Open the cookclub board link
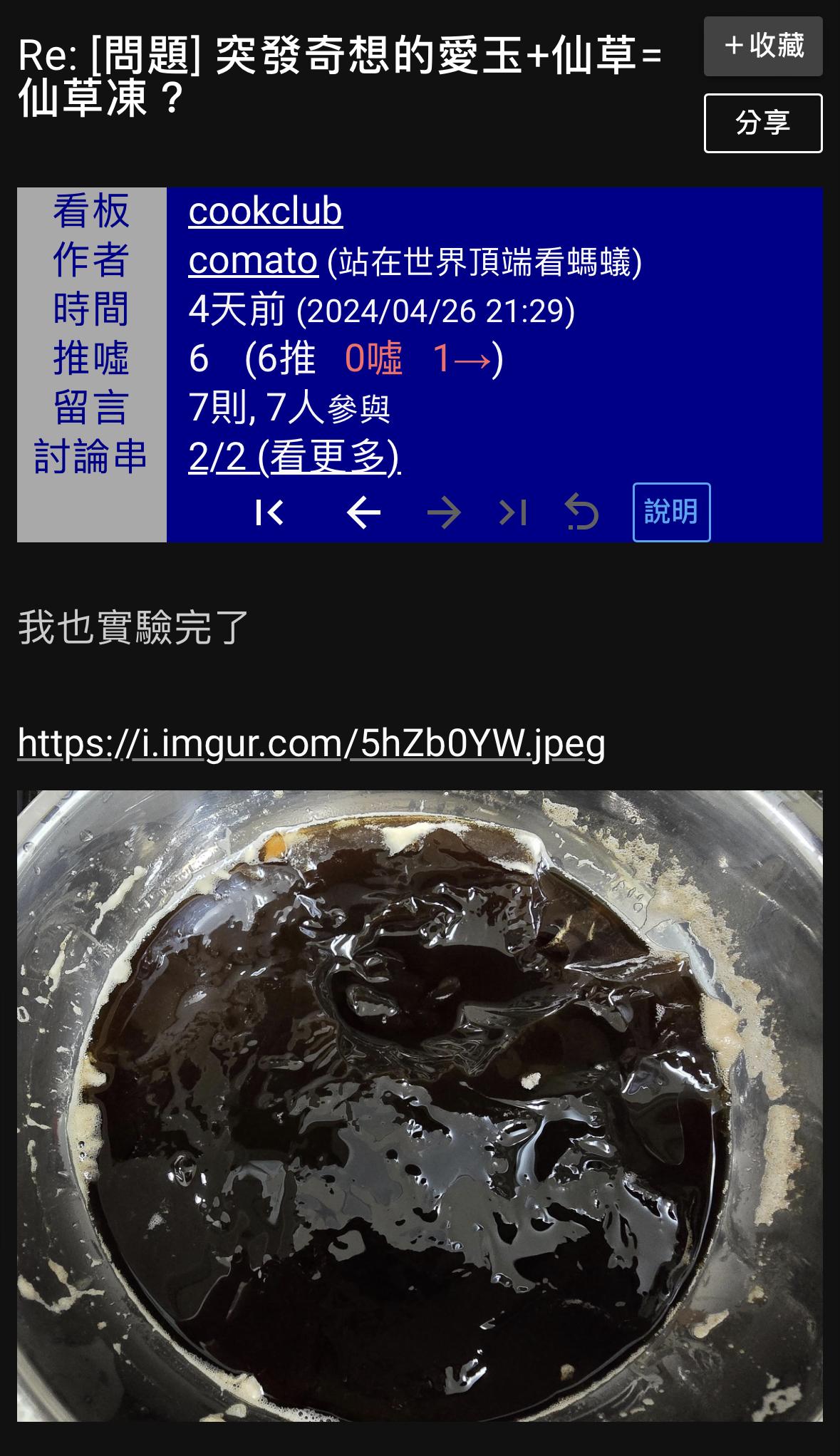Image resolution: width=840 pixels, height=1456 pixels. point(265,212)
